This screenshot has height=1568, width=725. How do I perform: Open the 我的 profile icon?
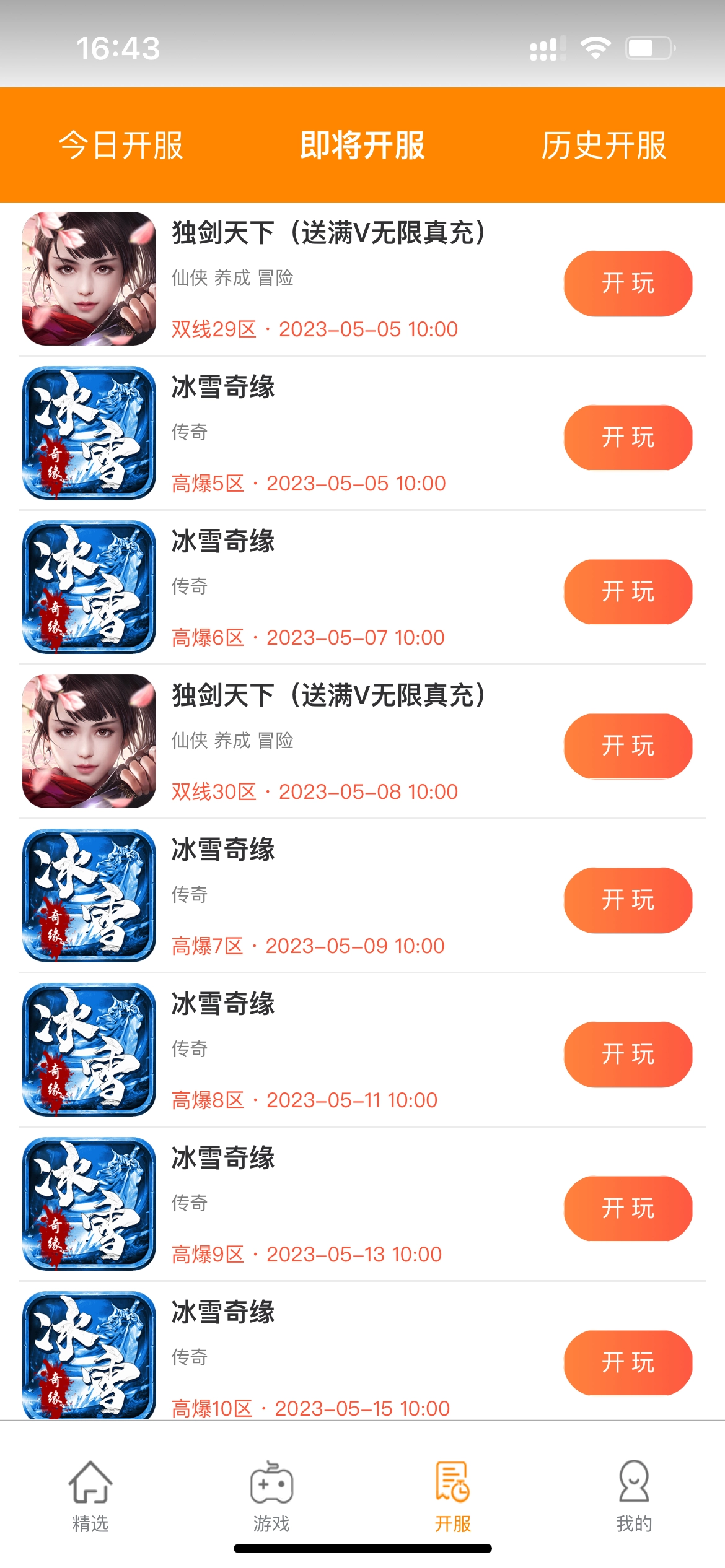click(x=633, y=1492)
